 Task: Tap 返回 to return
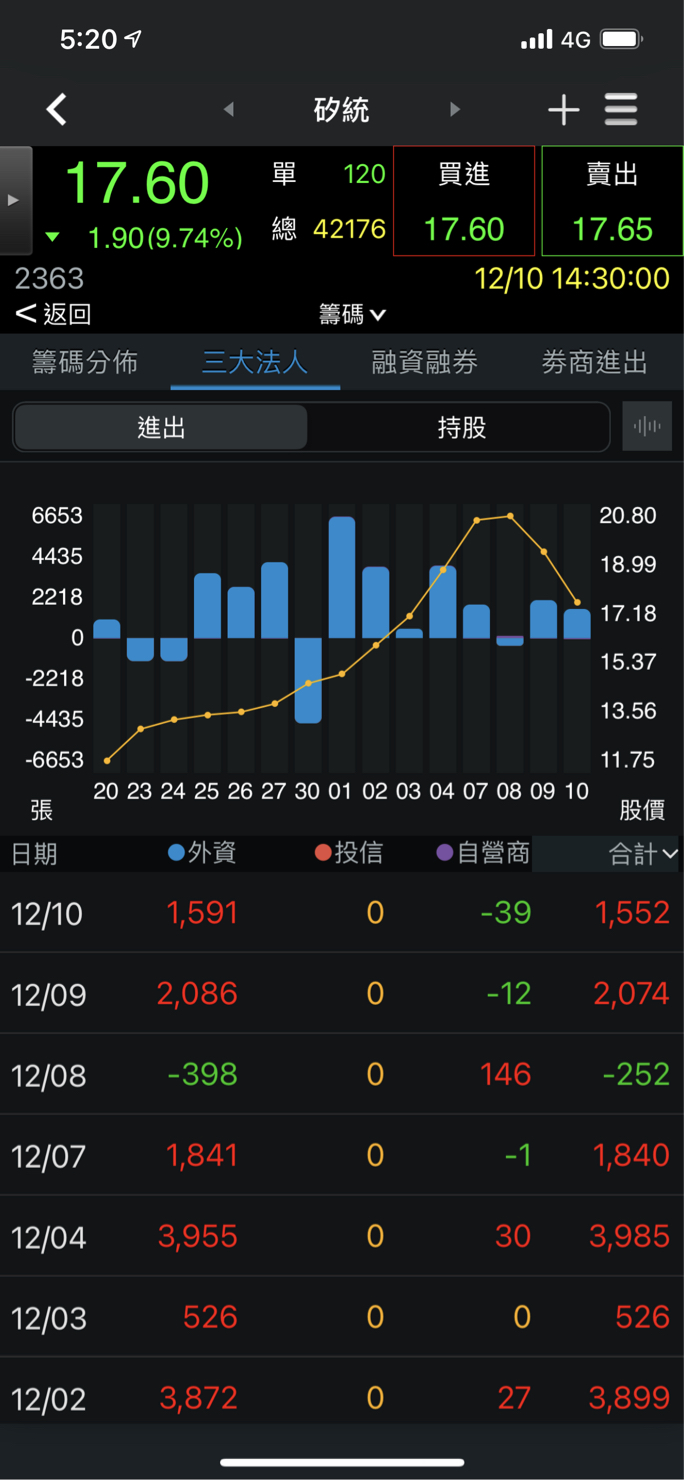54,314
